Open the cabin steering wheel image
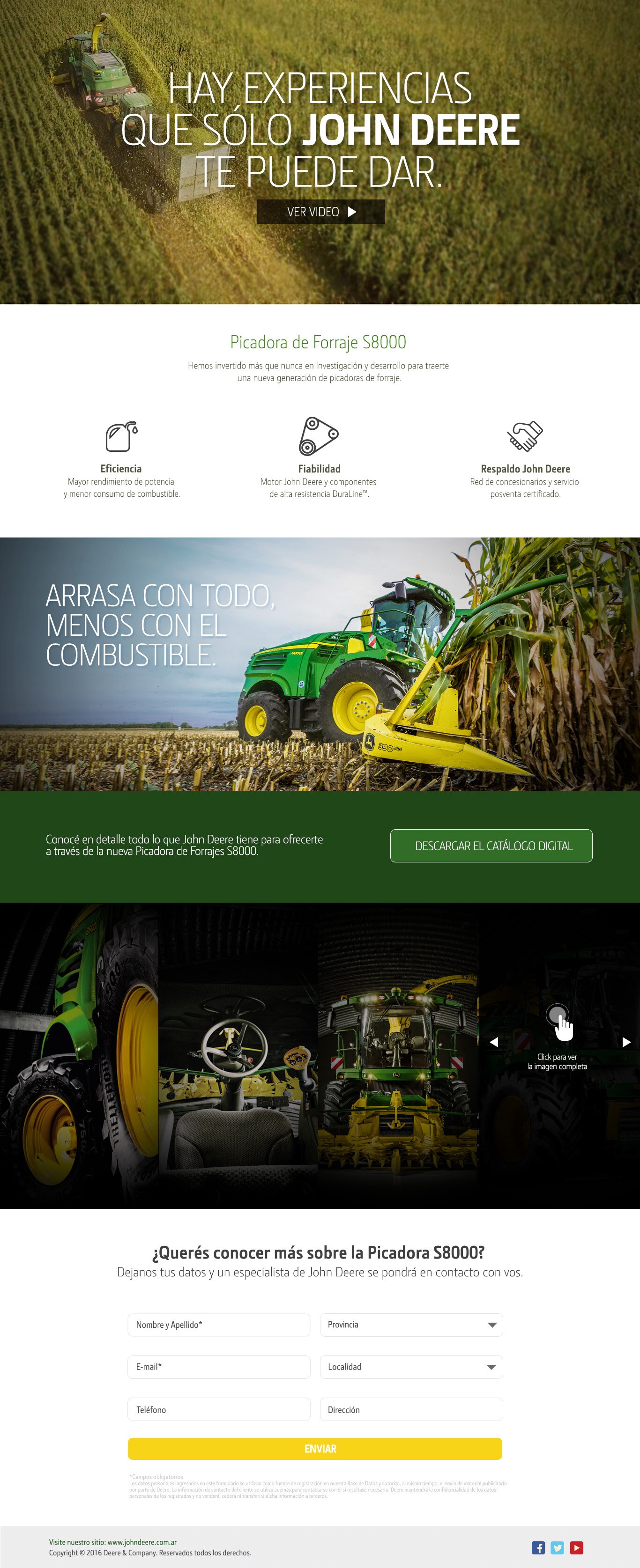Screen dimensions: 640x1568 [x=238, y=1055]
